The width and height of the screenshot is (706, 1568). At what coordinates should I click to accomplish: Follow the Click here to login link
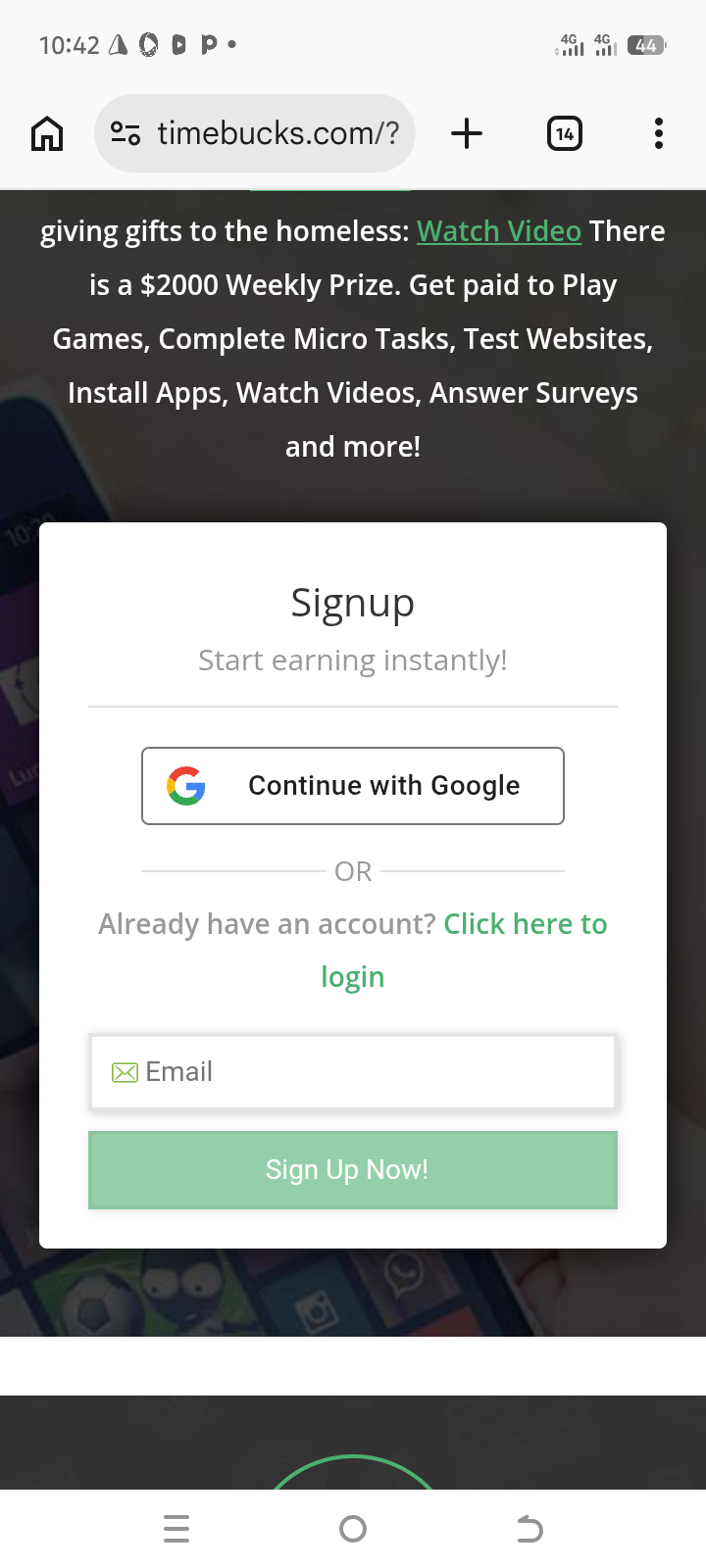[525, 924]
